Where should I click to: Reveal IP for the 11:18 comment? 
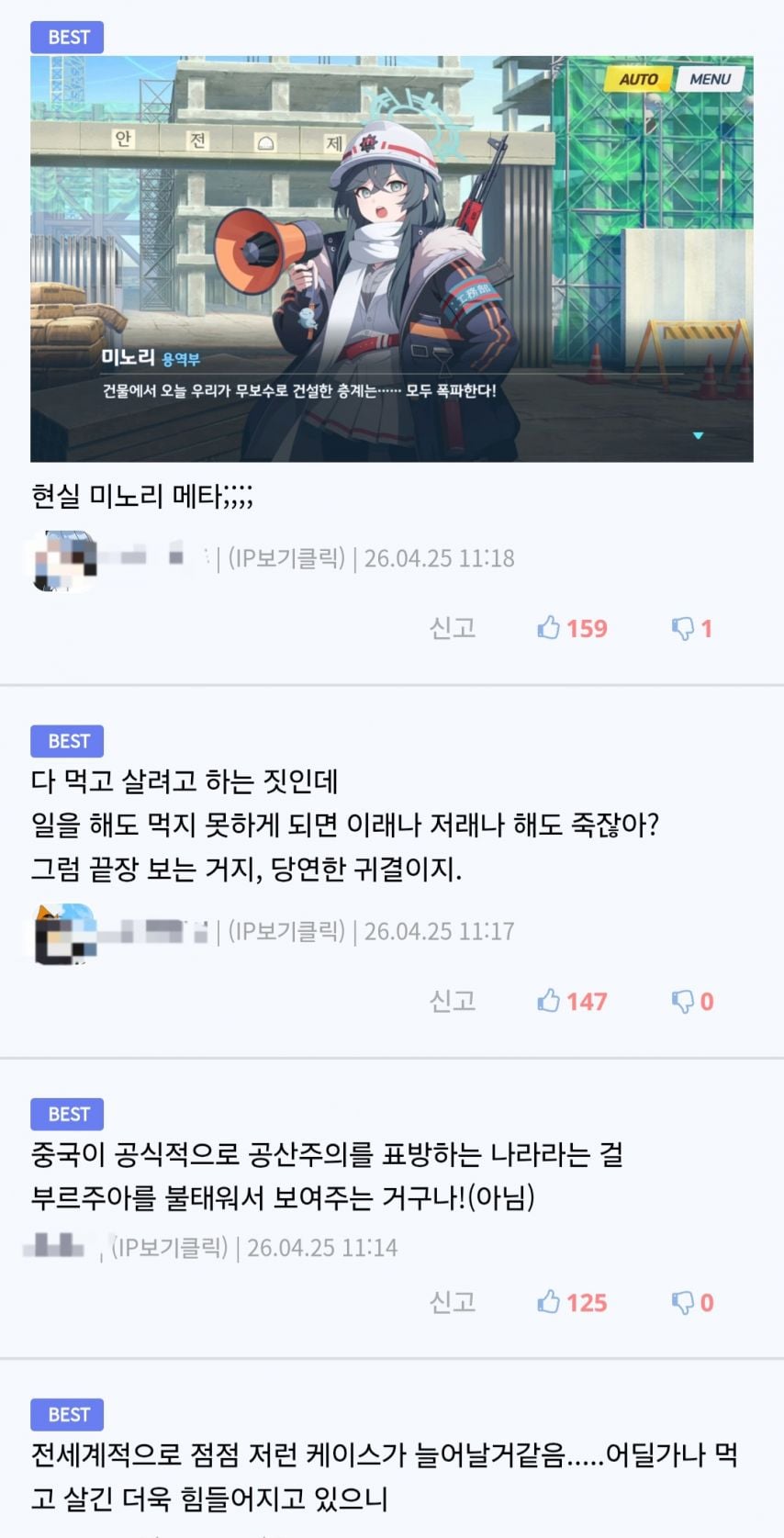coord(286,558)
